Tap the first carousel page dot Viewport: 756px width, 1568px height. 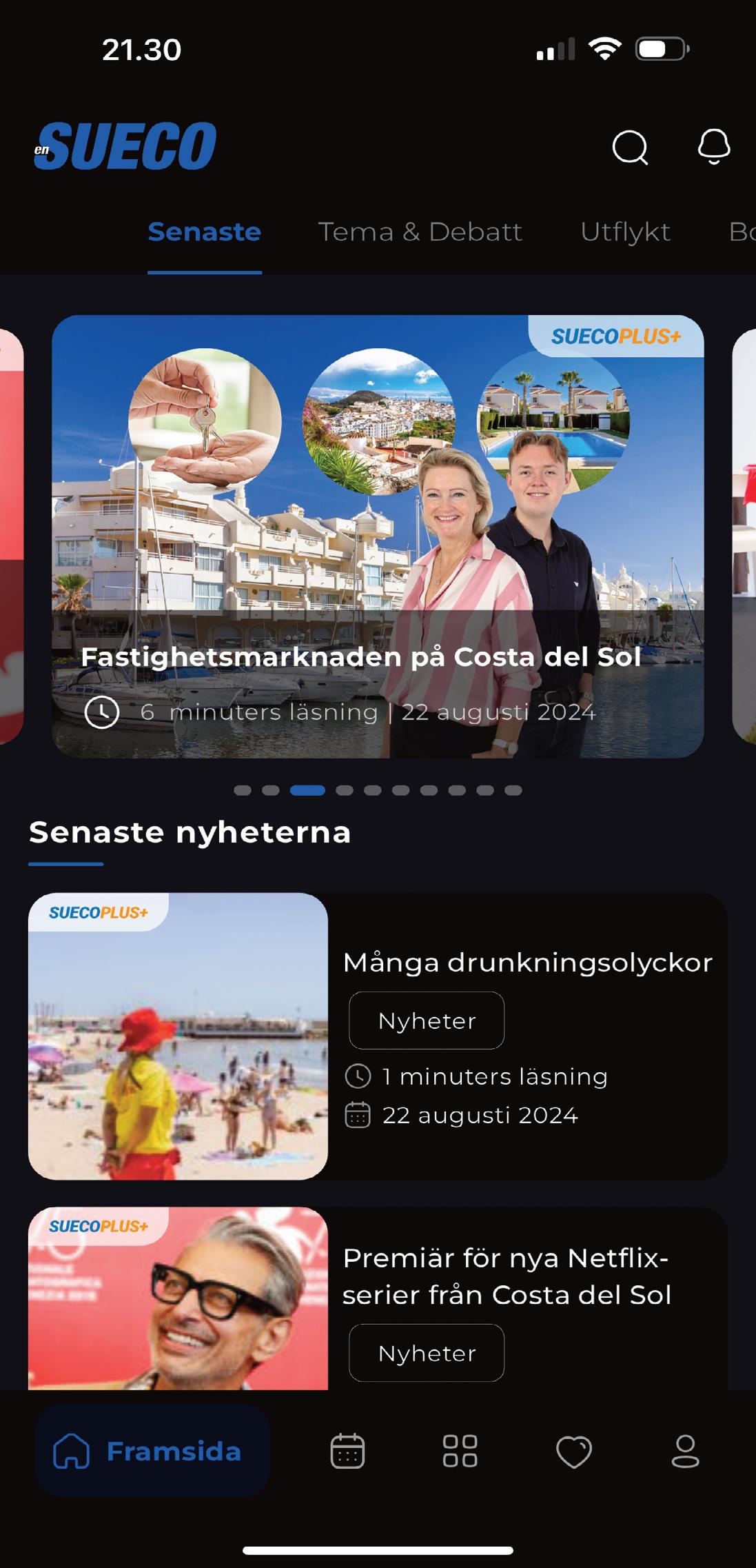242,790
